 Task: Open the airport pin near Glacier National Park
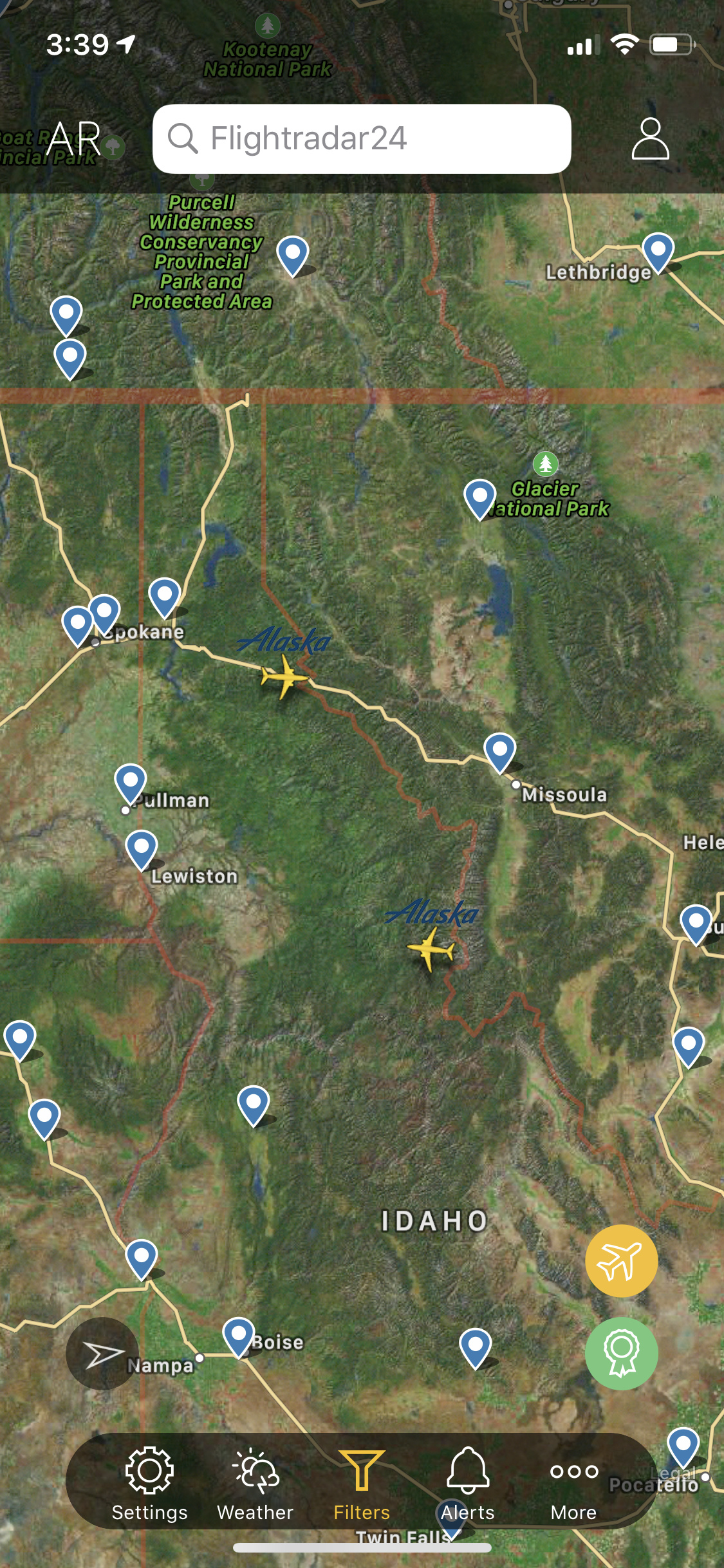click(479, 496)
